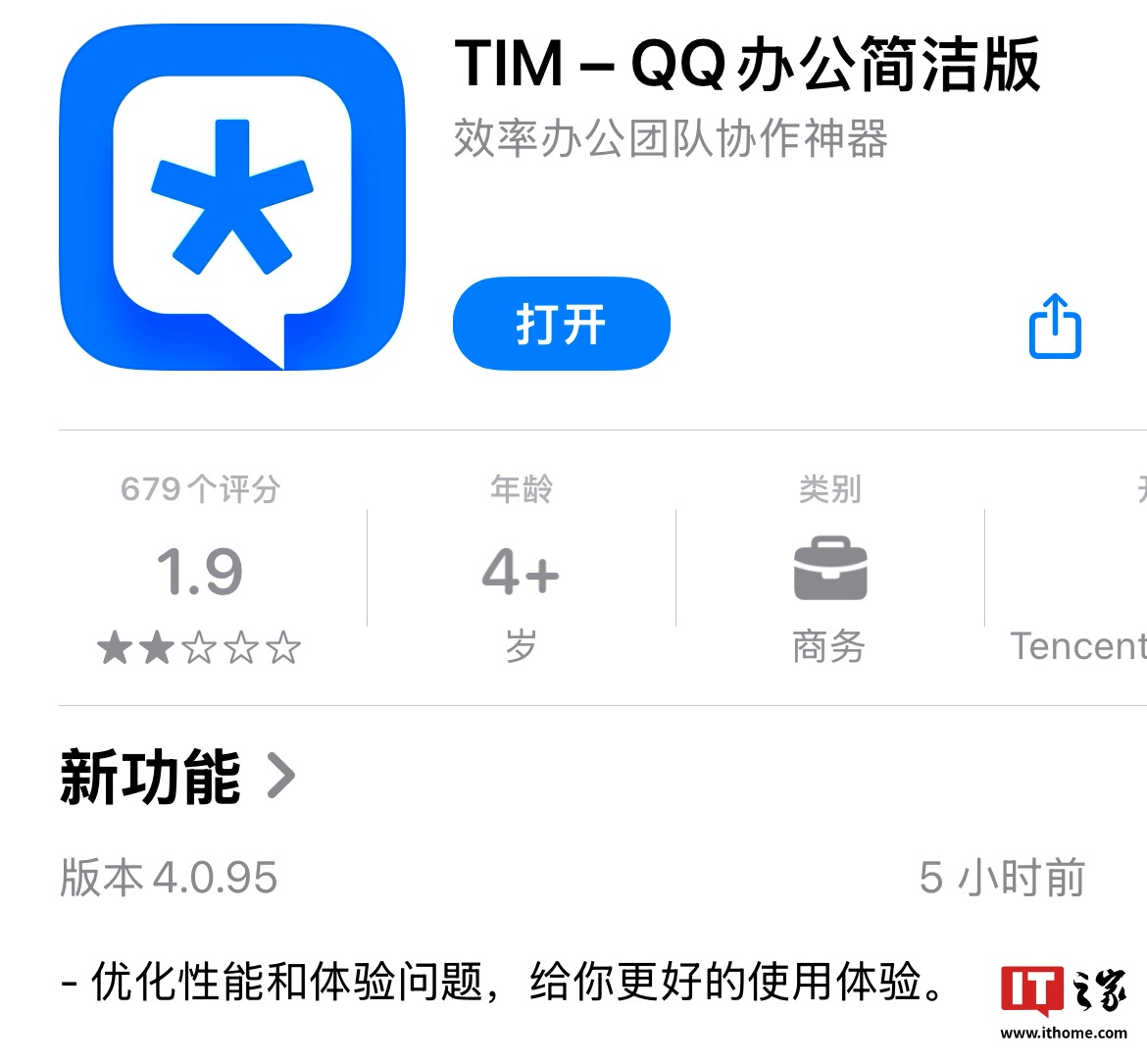Share the TIM app page
This screenshot has width=1147, height=1064.
(1055, 327)
